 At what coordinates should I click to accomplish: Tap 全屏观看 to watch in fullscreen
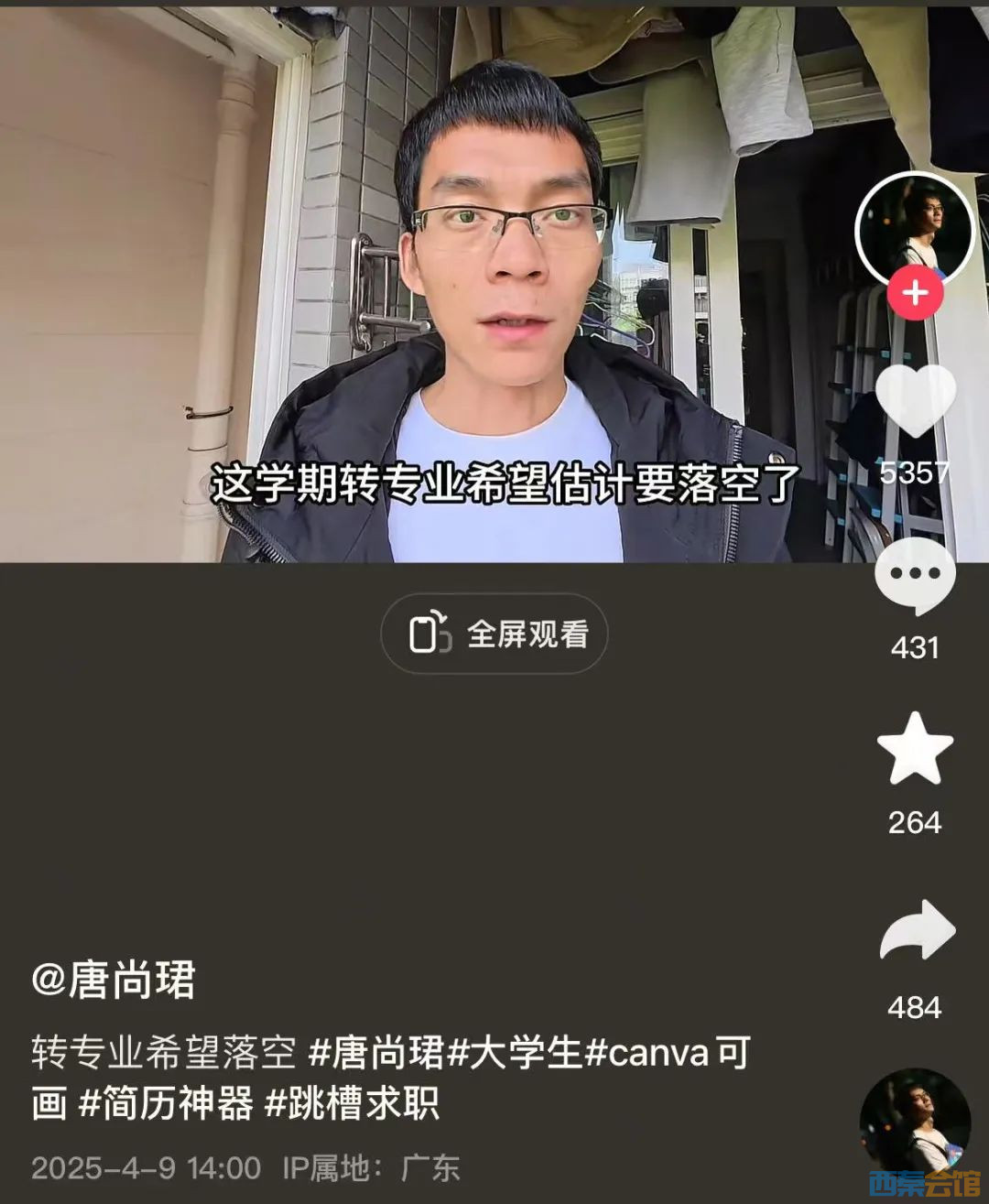point(494,634)
